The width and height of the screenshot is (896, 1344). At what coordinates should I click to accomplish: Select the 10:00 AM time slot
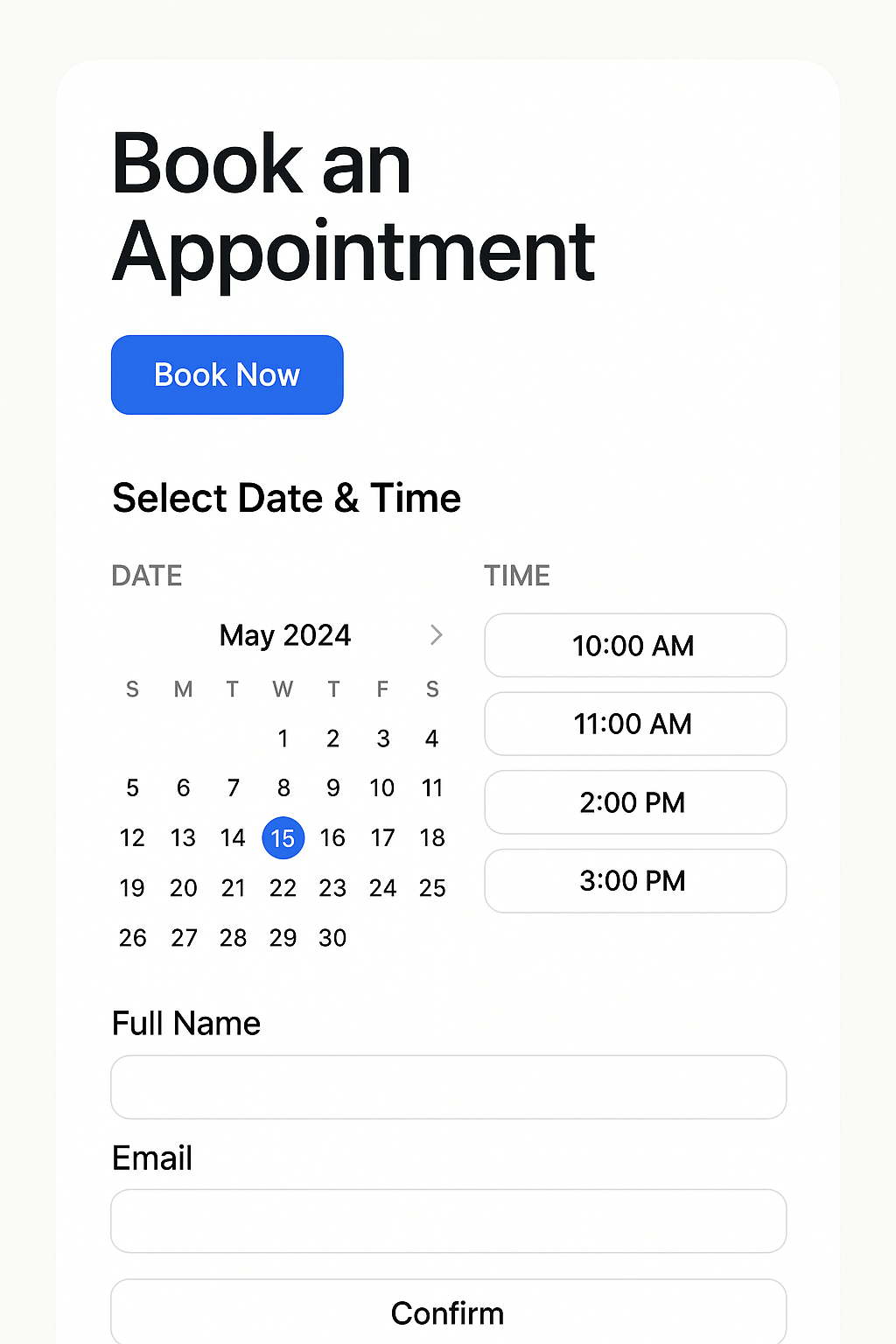[635, 646]
